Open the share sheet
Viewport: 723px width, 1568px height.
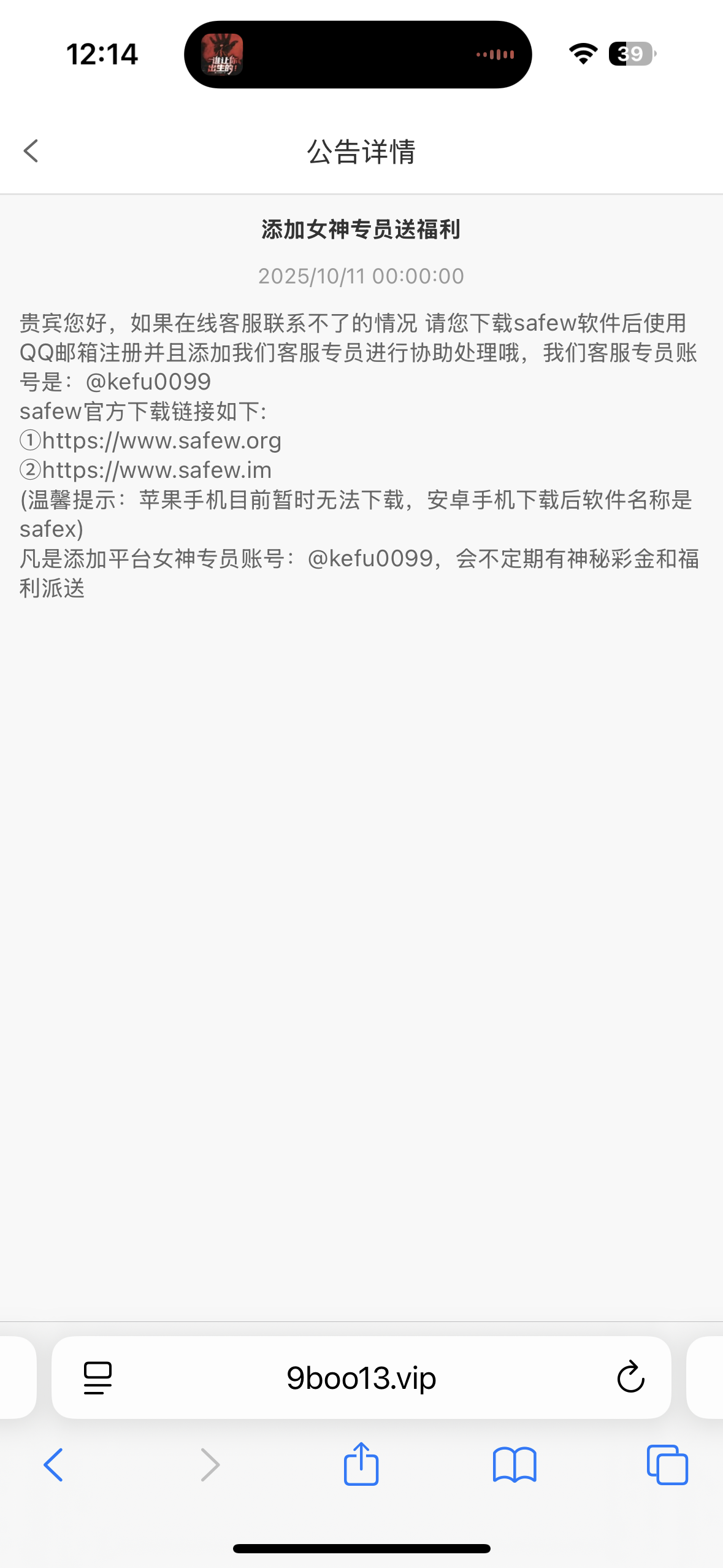[361, 1464]
